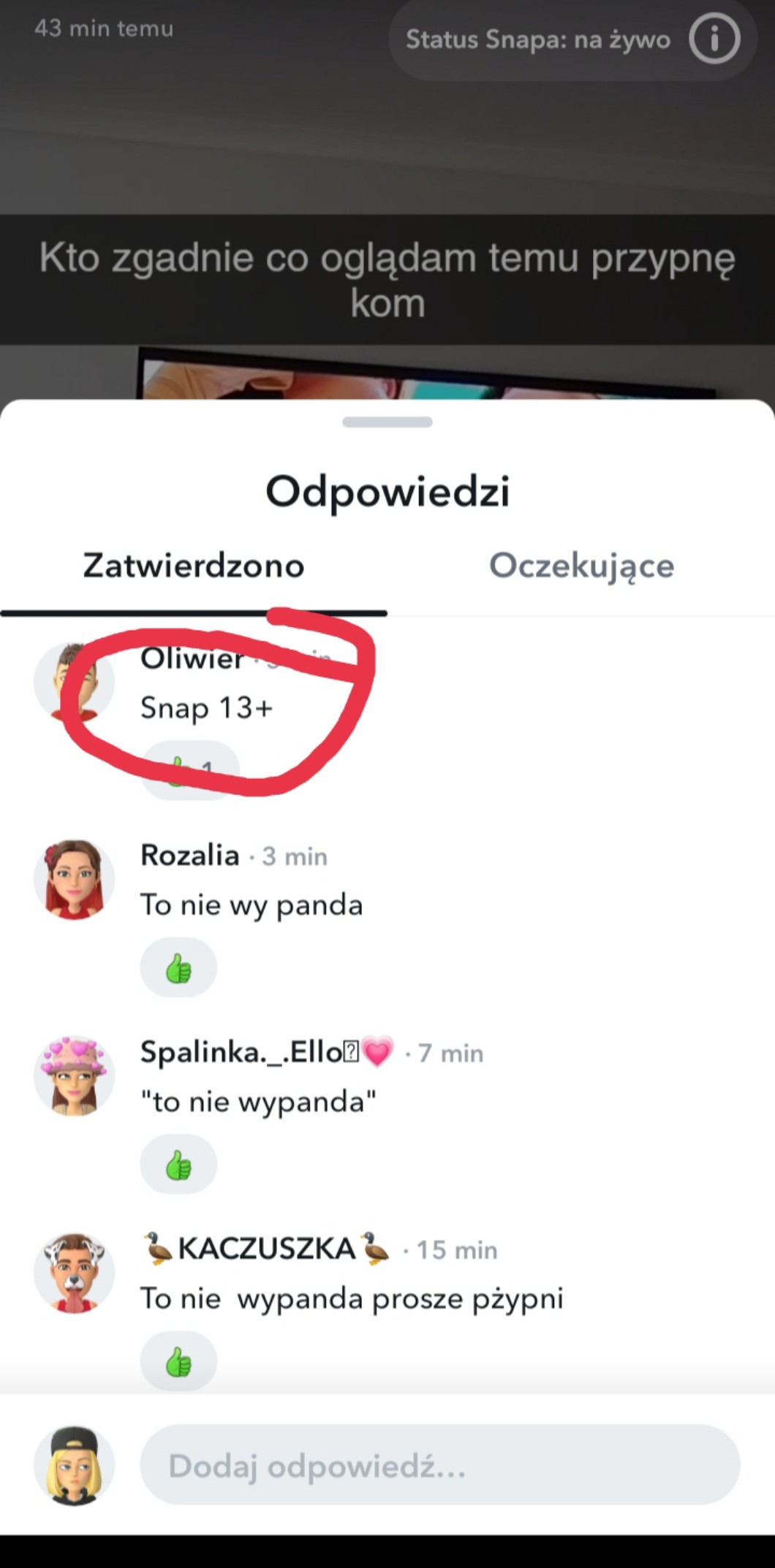
Task: View KACZUSZKA's avatar profile
Action: pos(75,1273)
